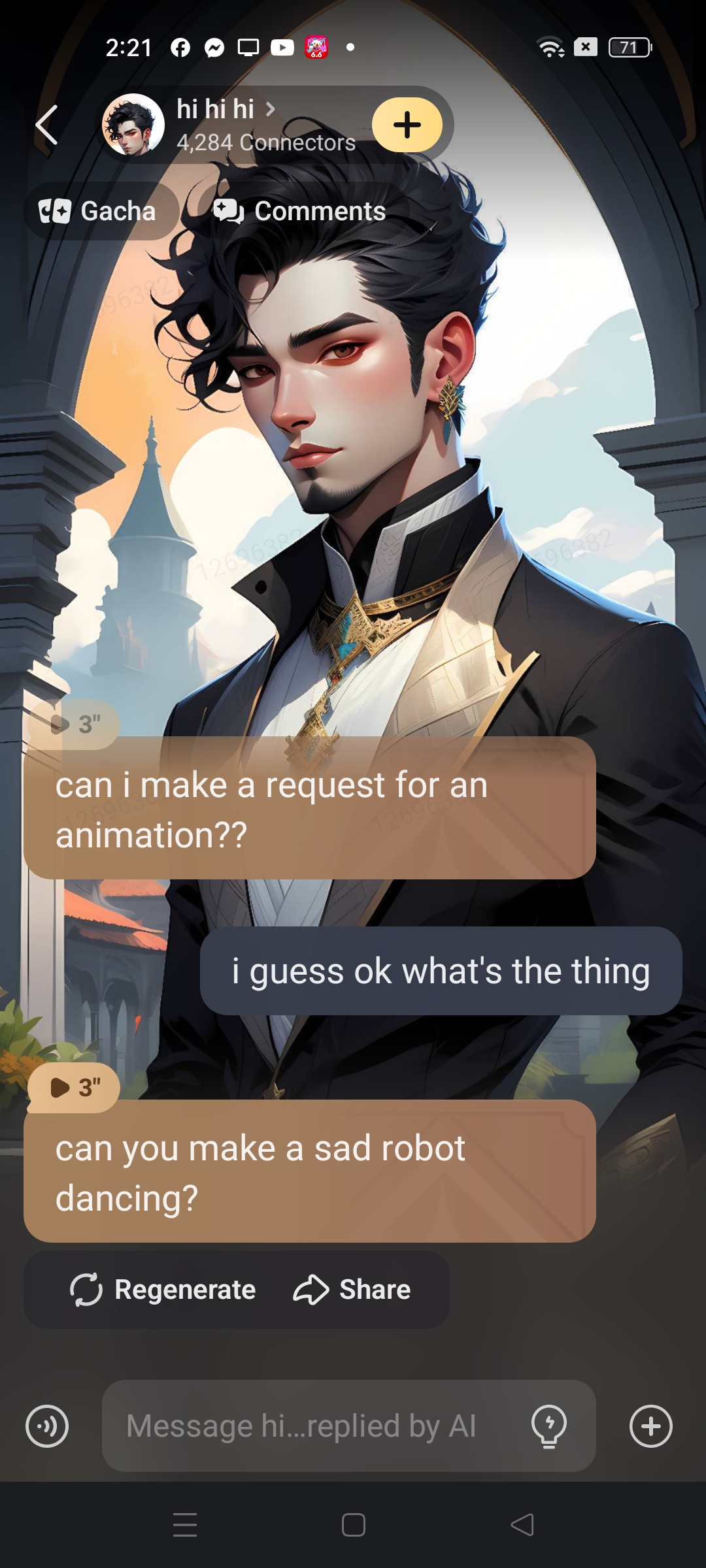Regenerate the last AI reply
The image size is (706, 1568).
[x=163, y=1290]
